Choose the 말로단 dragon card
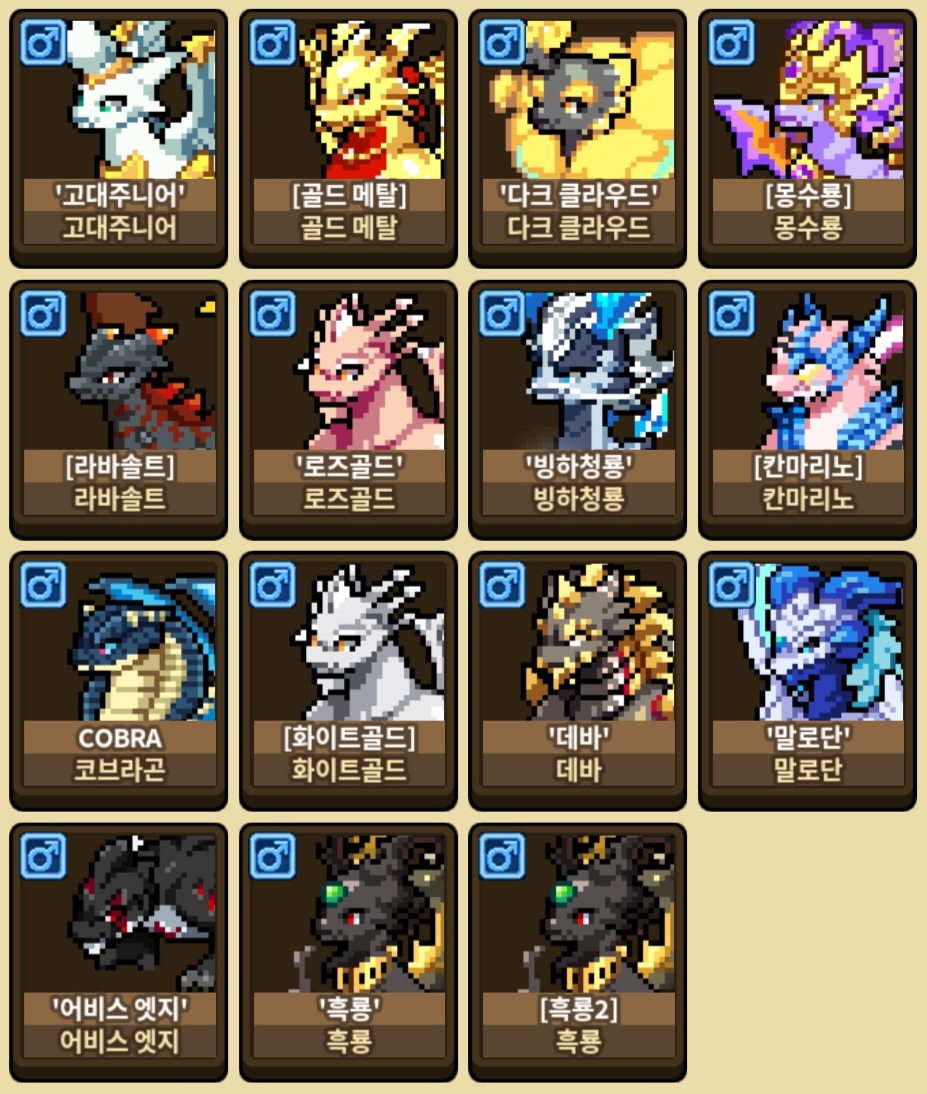The image size is (927, 1094). [x=807, y=681]
